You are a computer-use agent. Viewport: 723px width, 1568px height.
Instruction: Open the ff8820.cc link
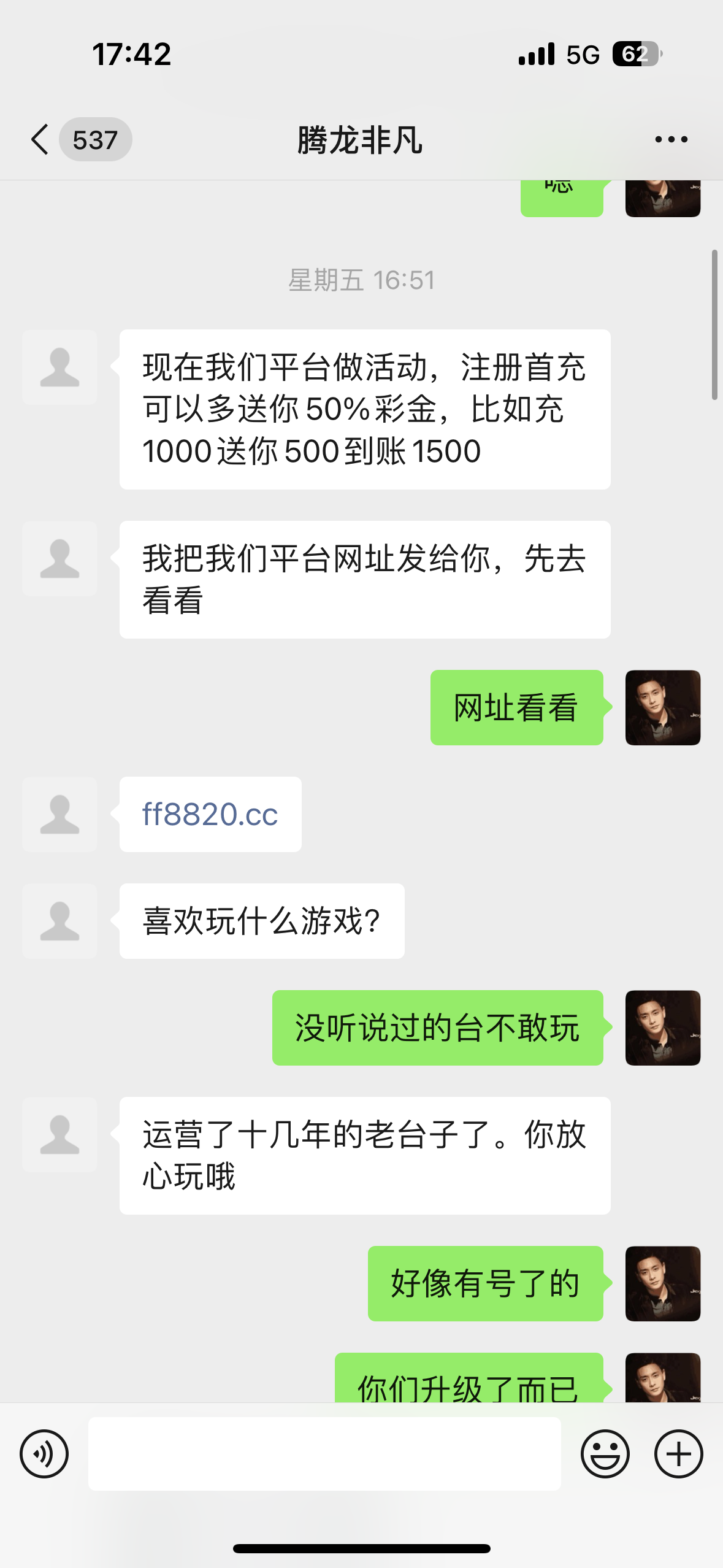pyautogui.click(x=210, y=814)
